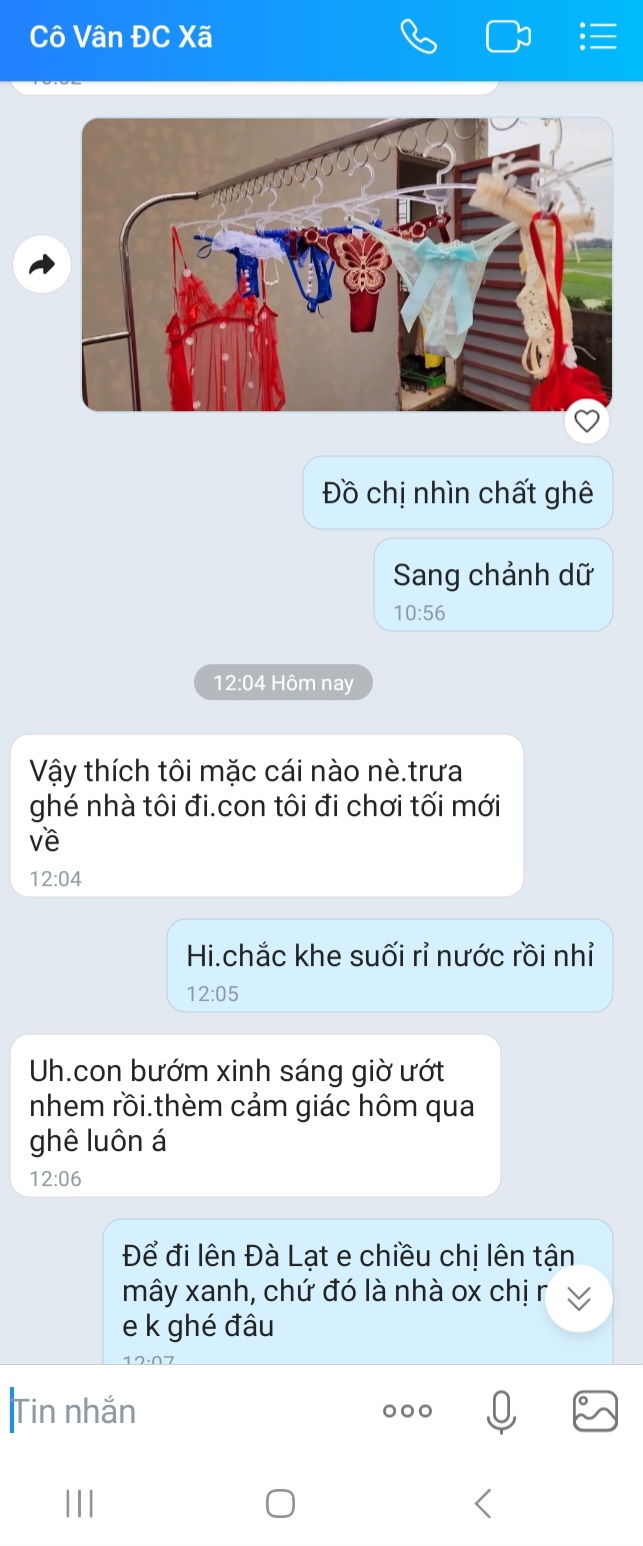Open the shared photo message
Viewport: 643px width, 1546px height.
(346, 265)
